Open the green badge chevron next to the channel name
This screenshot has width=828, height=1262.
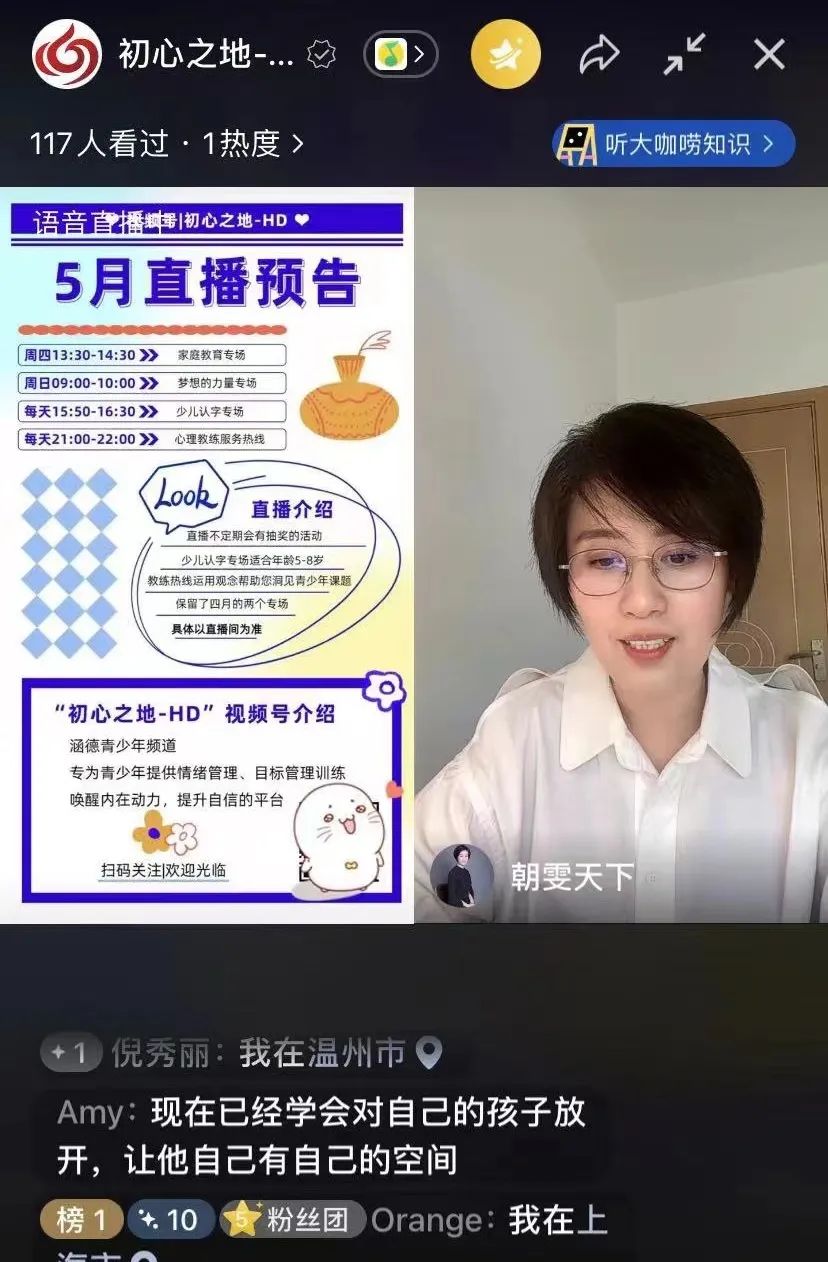pyautogui.click(x=401, y=54)
